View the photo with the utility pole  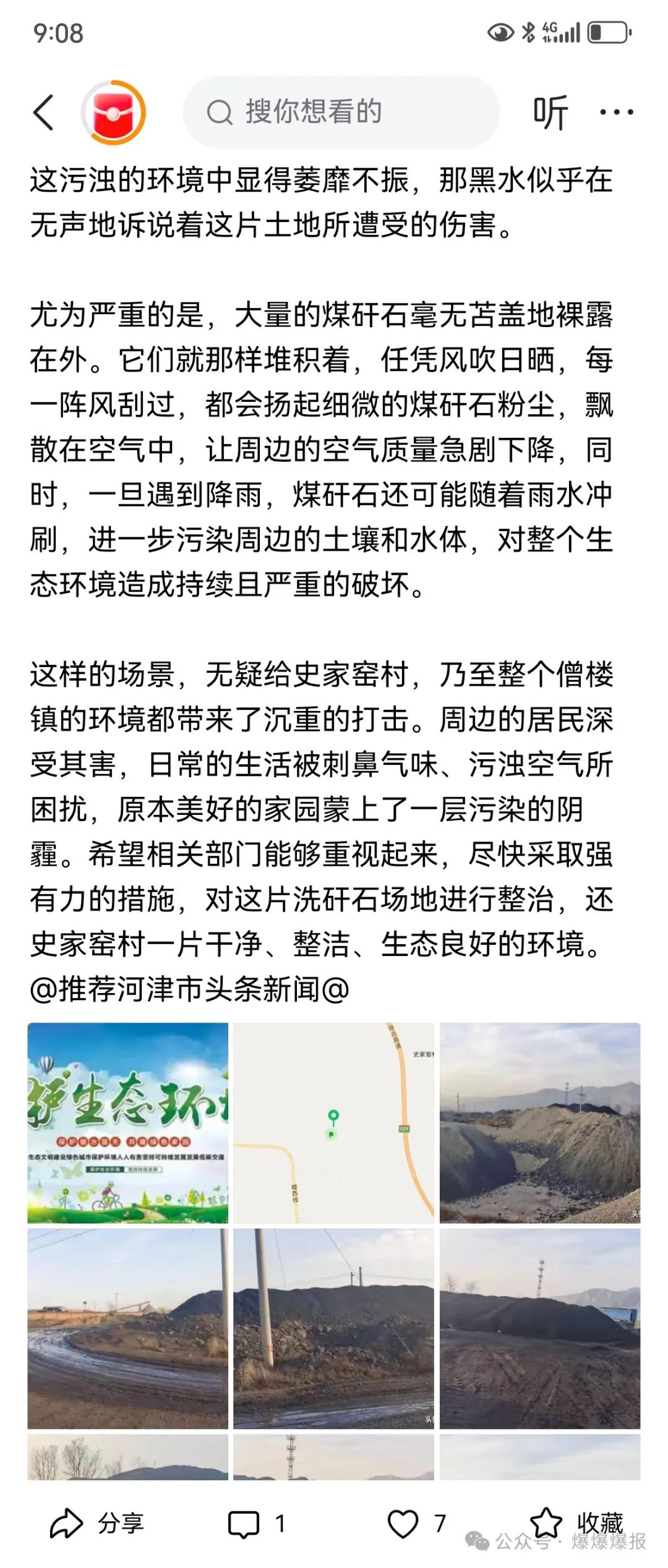click(333, 1328)
